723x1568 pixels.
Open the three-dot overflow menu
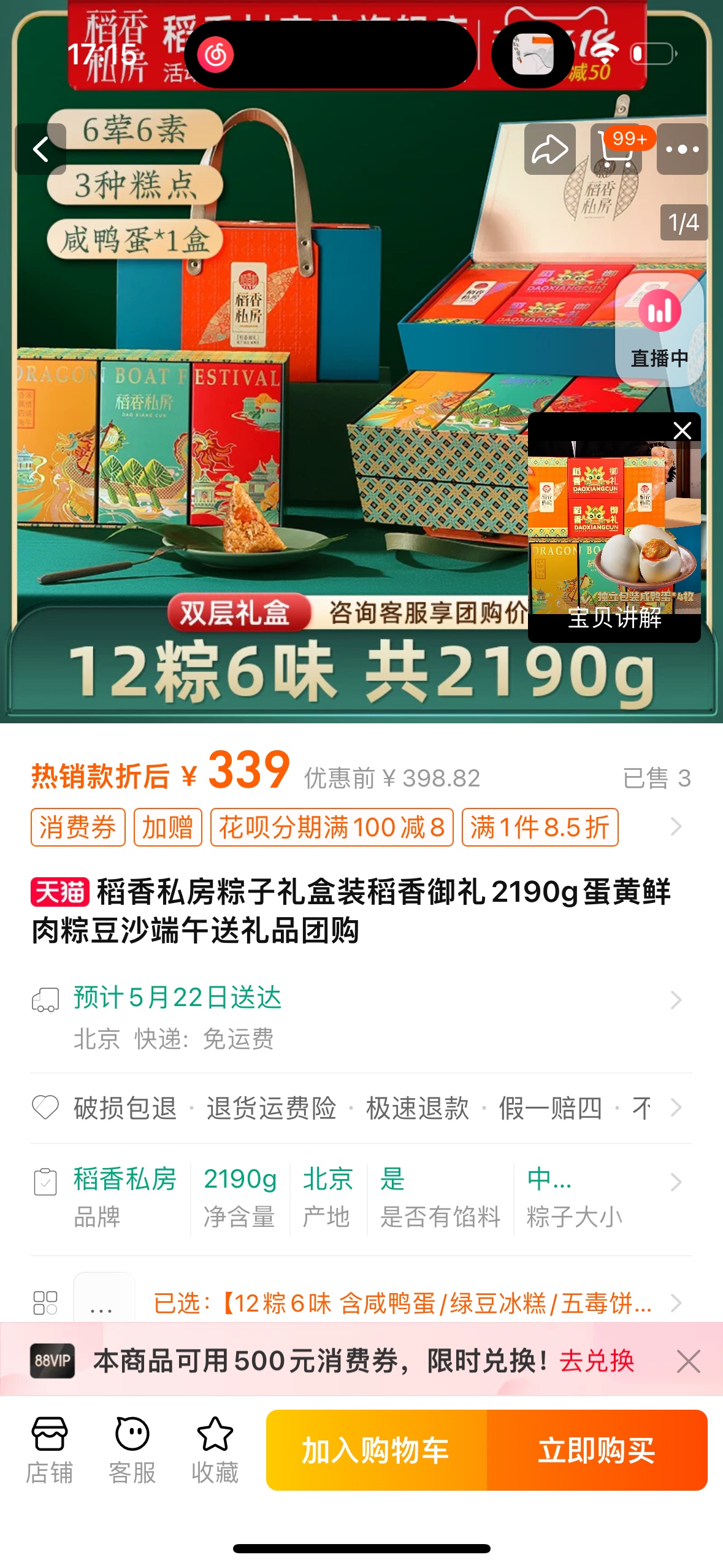(x=682, y=149)
